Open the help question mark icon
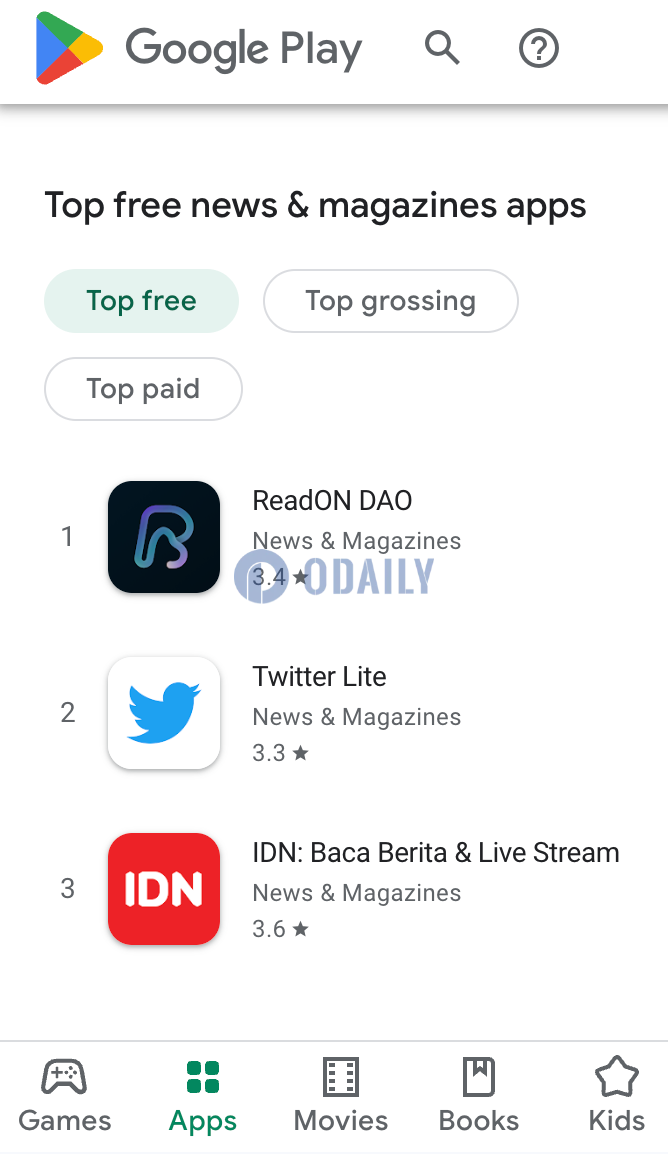The width and height of the screenshot is (668, 1154). tap(539, 49)
